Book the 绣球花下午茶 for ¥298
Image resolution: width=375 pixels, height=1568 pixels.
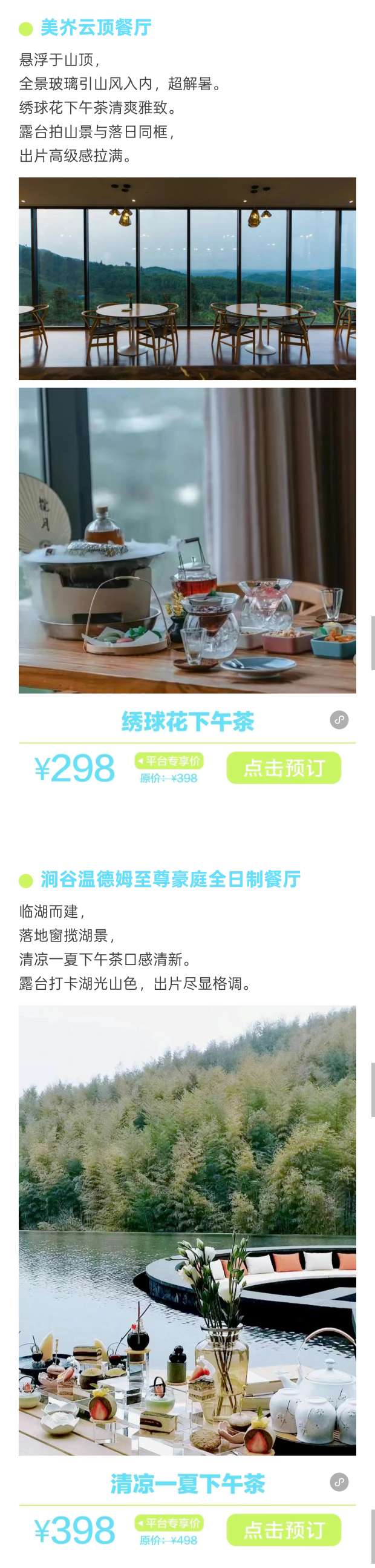pyautogui.click(x=284, y=768)
